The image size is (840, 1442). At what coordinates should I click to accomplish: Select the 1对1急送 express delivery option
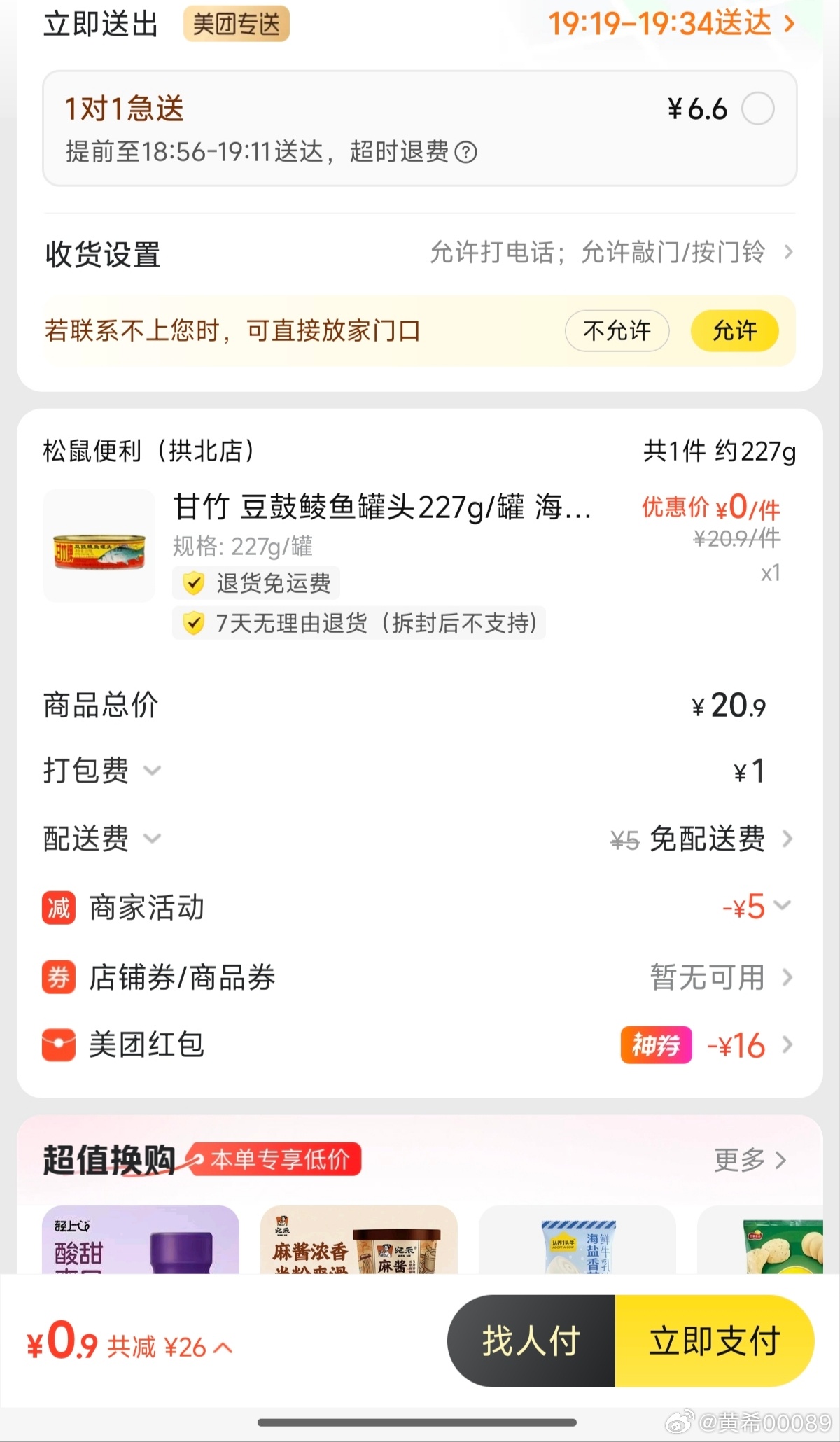click(757, 109)
